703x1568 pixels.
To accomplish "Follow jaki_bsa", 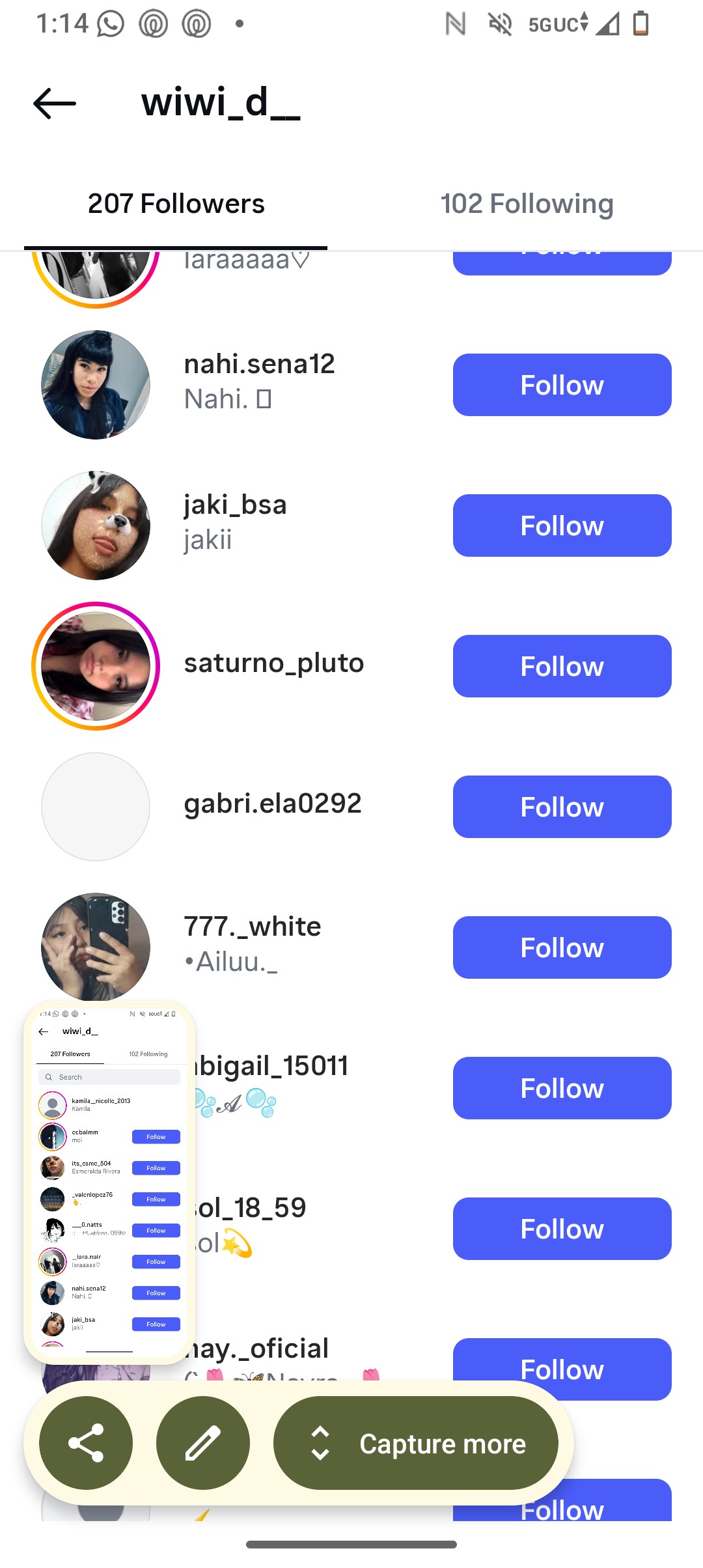I will pos(562,525).
